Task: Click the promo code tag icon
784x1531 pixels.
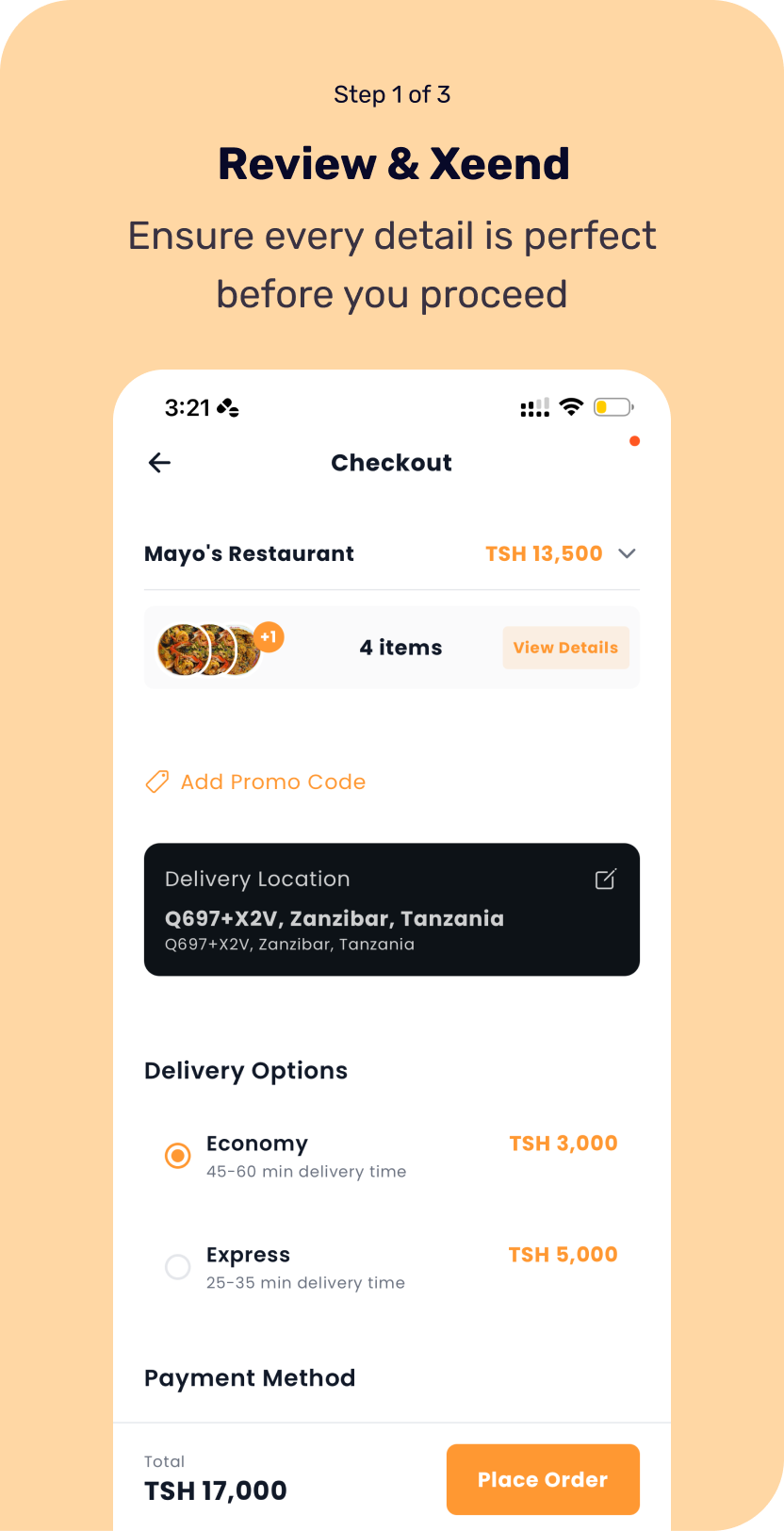Action: tap(155, 782)
